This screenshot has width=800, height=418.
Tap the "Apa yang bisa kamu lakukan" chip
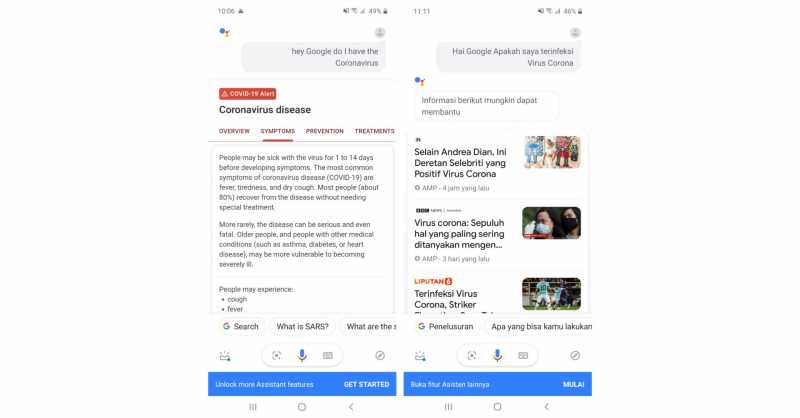tap(538, 326)
